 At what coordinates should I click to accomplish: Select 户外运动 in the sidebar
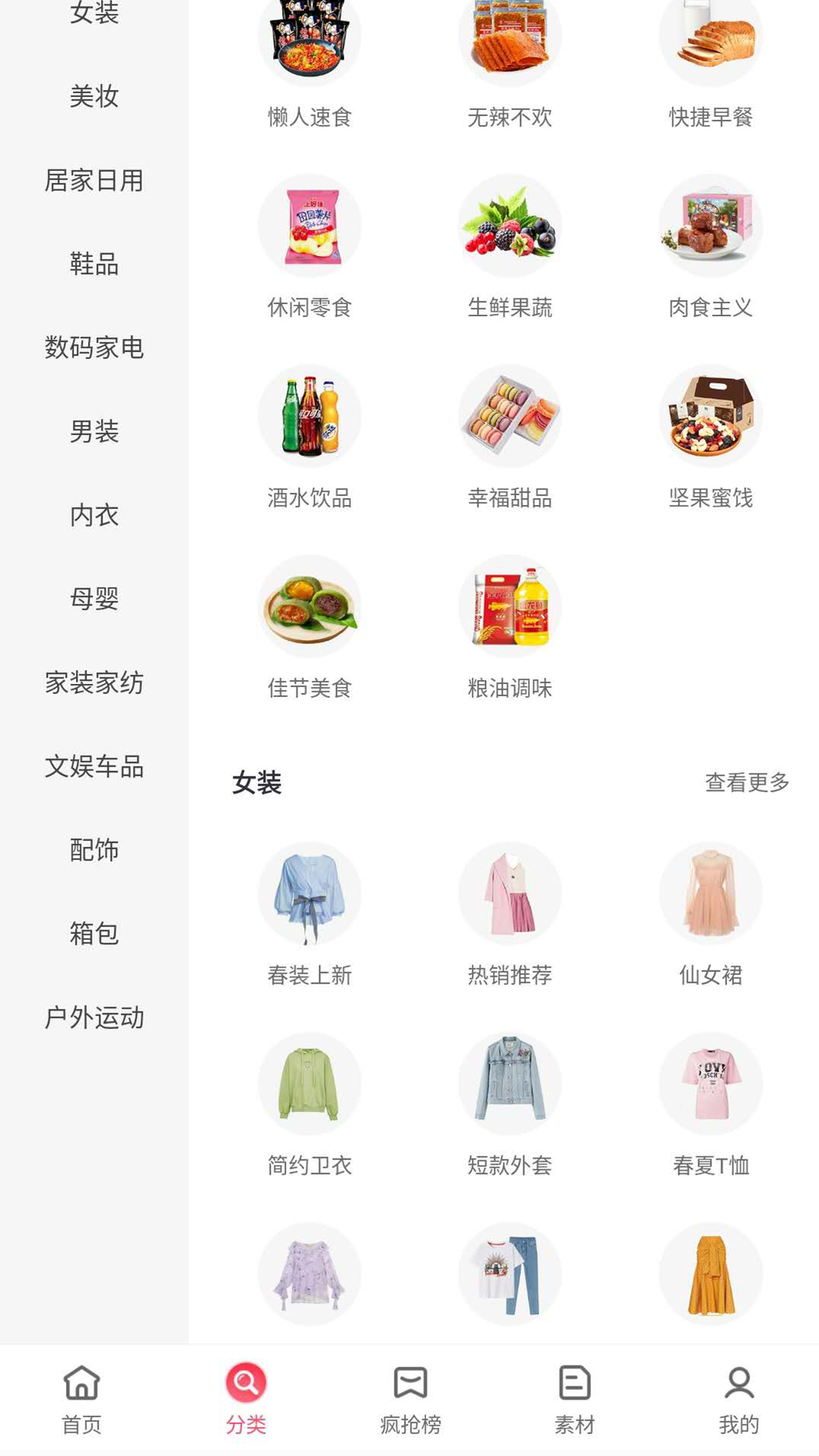click(94, 1017)
